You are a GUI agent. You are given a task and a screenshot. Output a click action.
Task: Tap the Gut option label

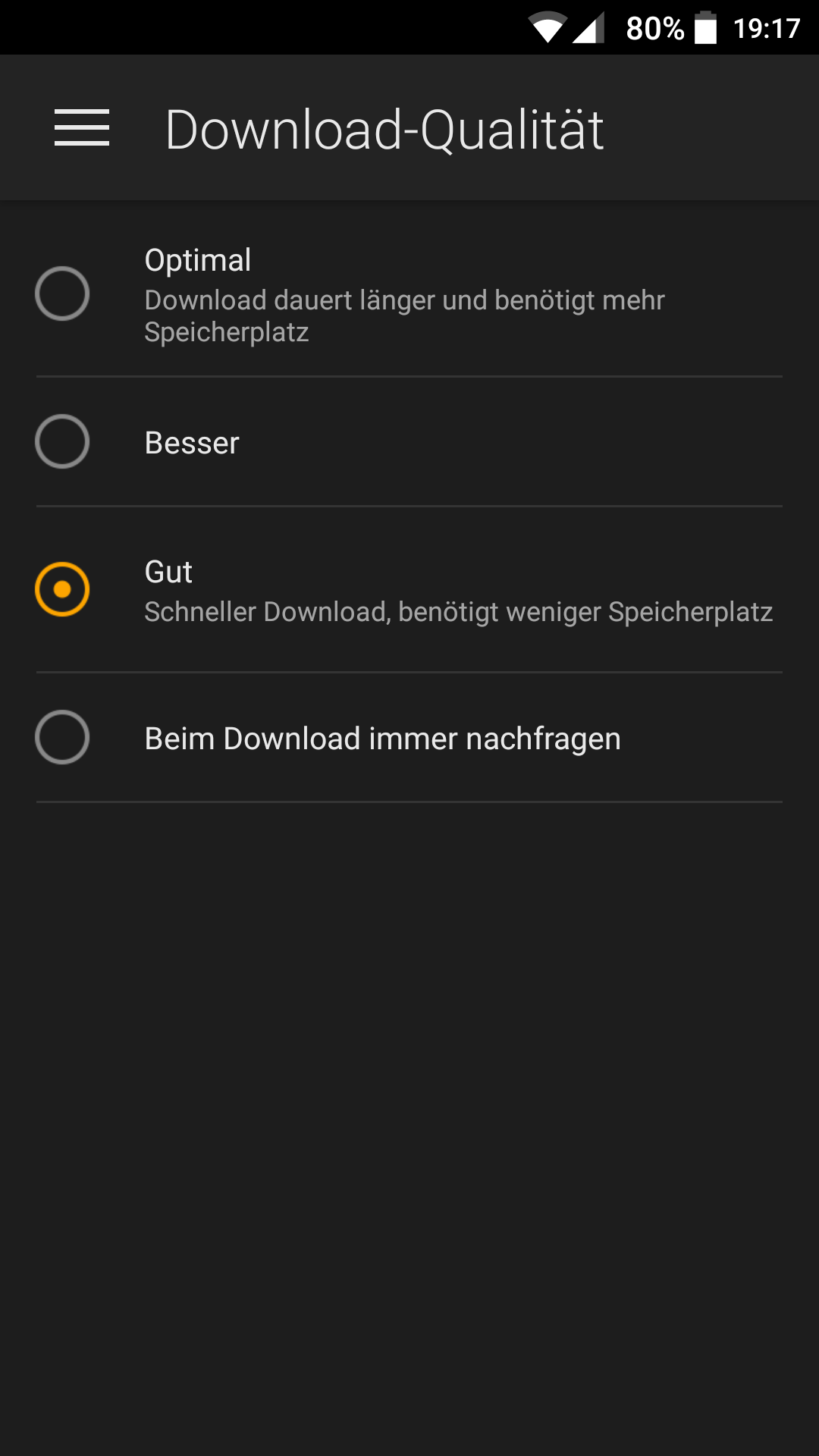pyautogui.click(x=168, y=572)
